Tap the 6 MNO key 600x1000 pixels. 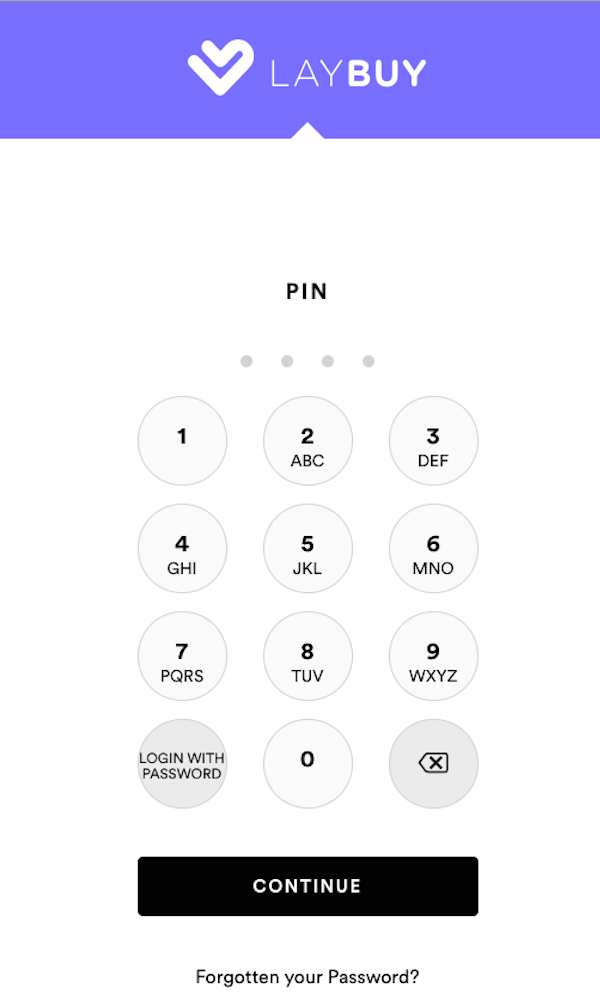(434, 548)
